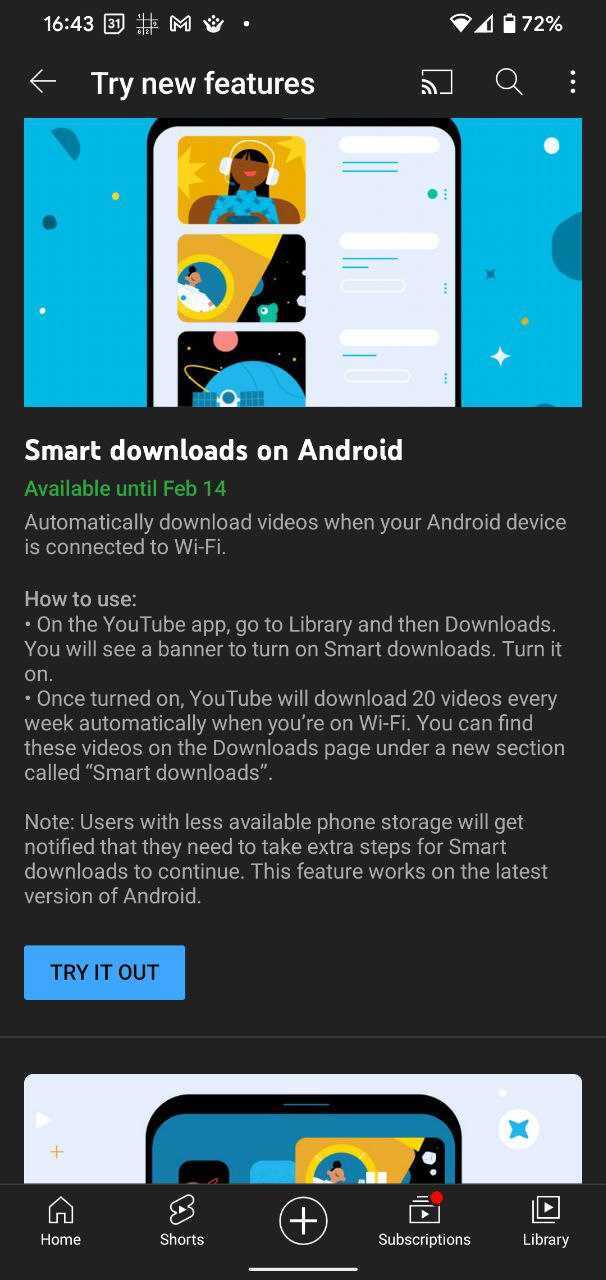Viewport: 606px width, 1280px height.
Task: Go to the Library tab
Action: point(545,1222)
